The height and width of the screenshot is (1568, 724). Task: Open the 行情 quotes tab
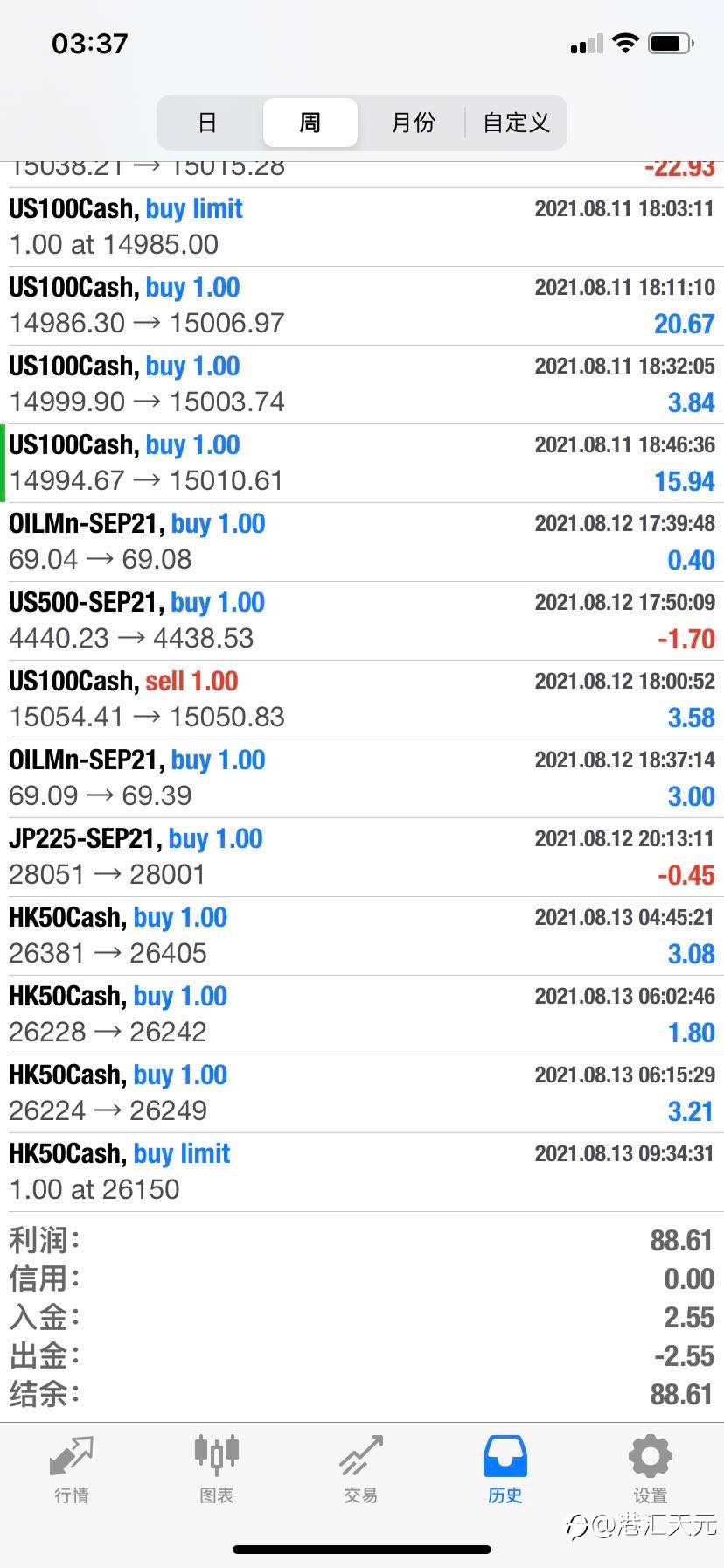pyautogui.click(x=72, y=1469)
